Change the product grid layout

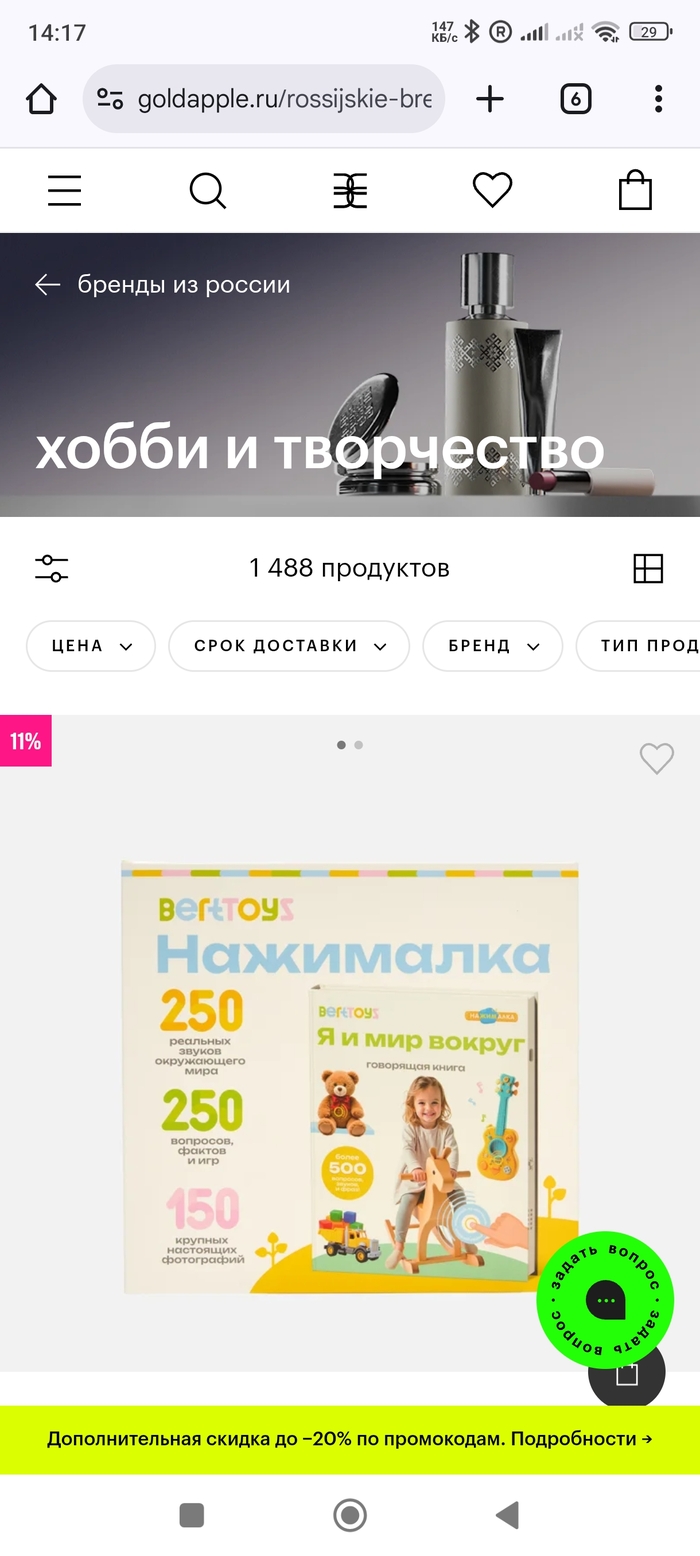[648, 568]
